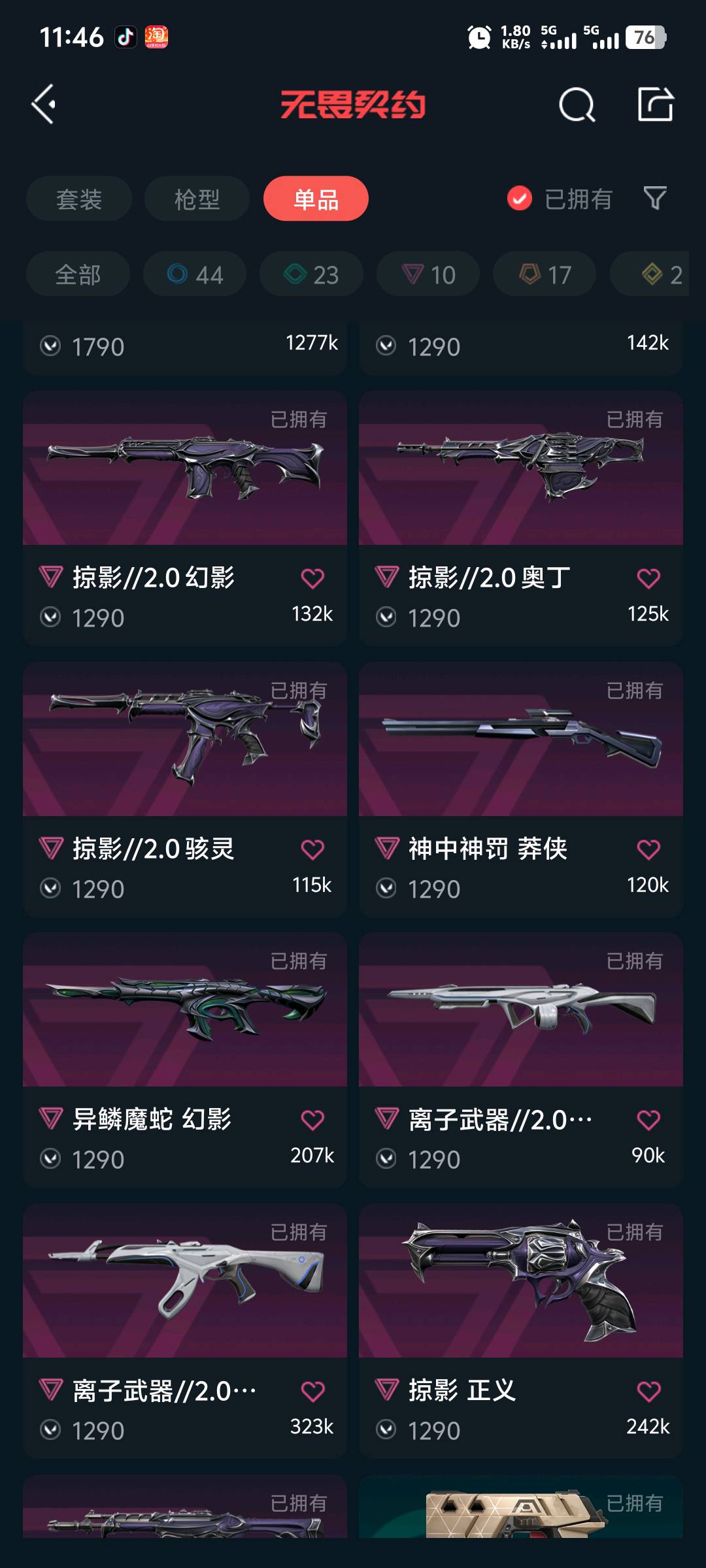Image resolution: width=706 pixels, height=1568 pixels.
Task: Like the 神中神罚 莽侠 skin
Action: pyautogui.click(x=648, y=849)
